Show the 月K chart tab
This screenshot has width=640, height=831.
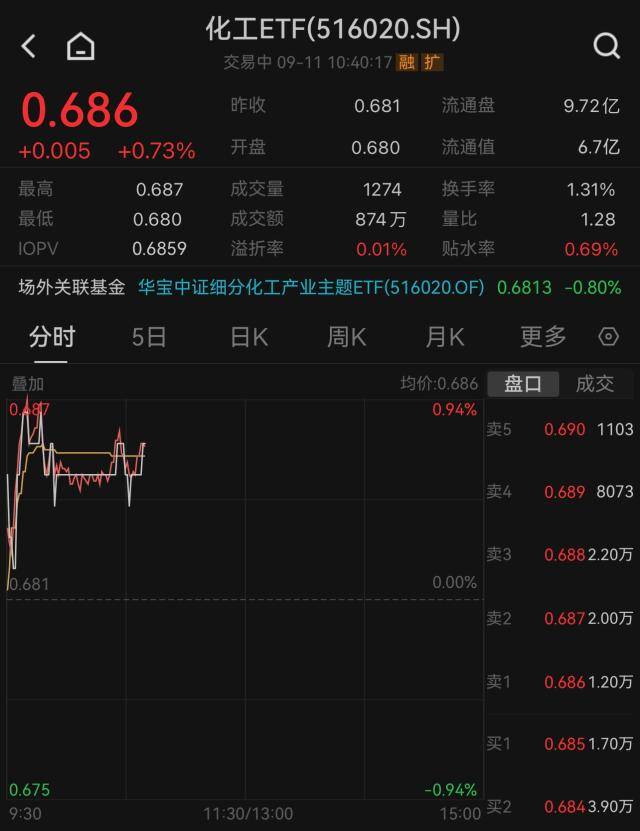pos(445,337)
